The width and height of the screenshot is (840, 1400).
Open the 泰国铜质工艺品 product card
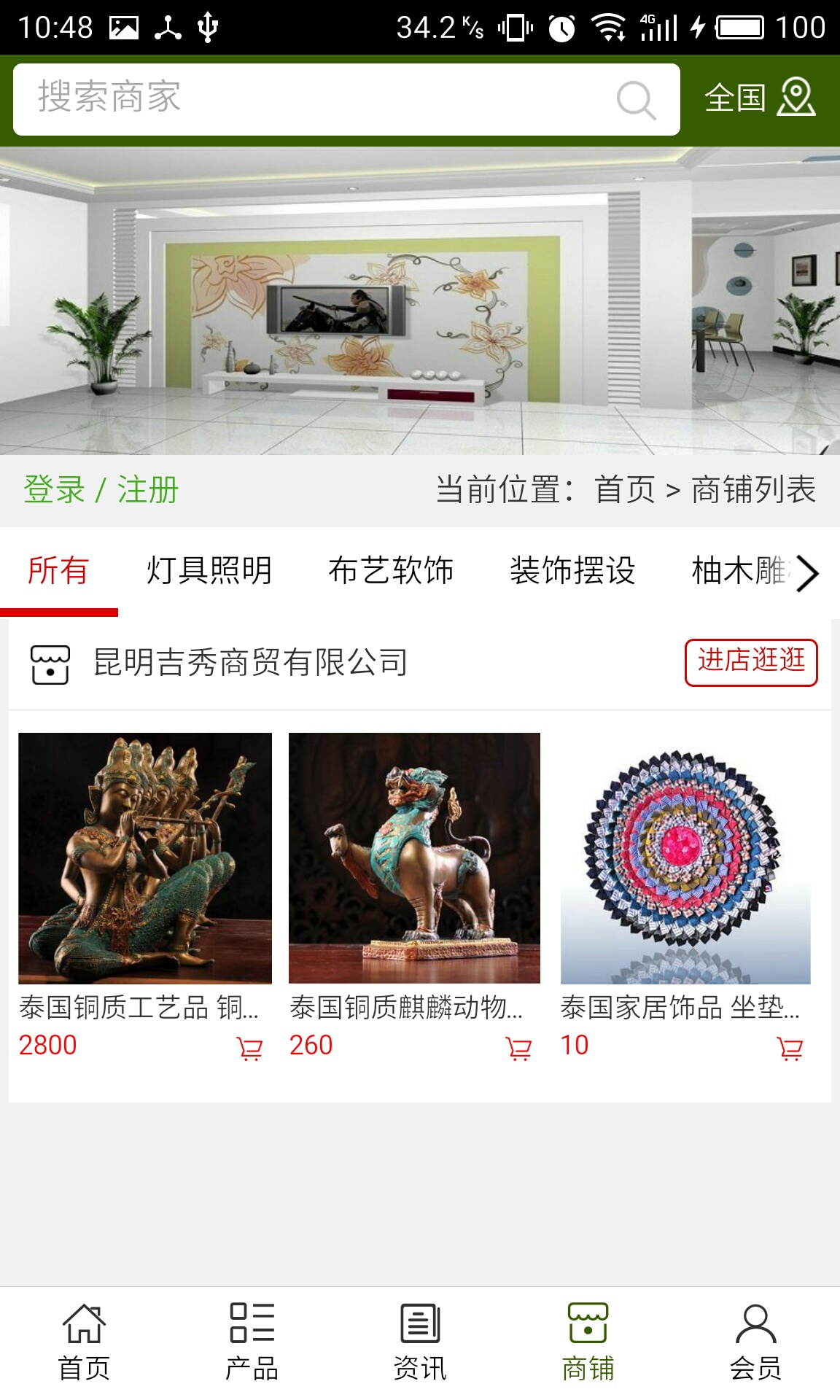(x=144, y=858)
